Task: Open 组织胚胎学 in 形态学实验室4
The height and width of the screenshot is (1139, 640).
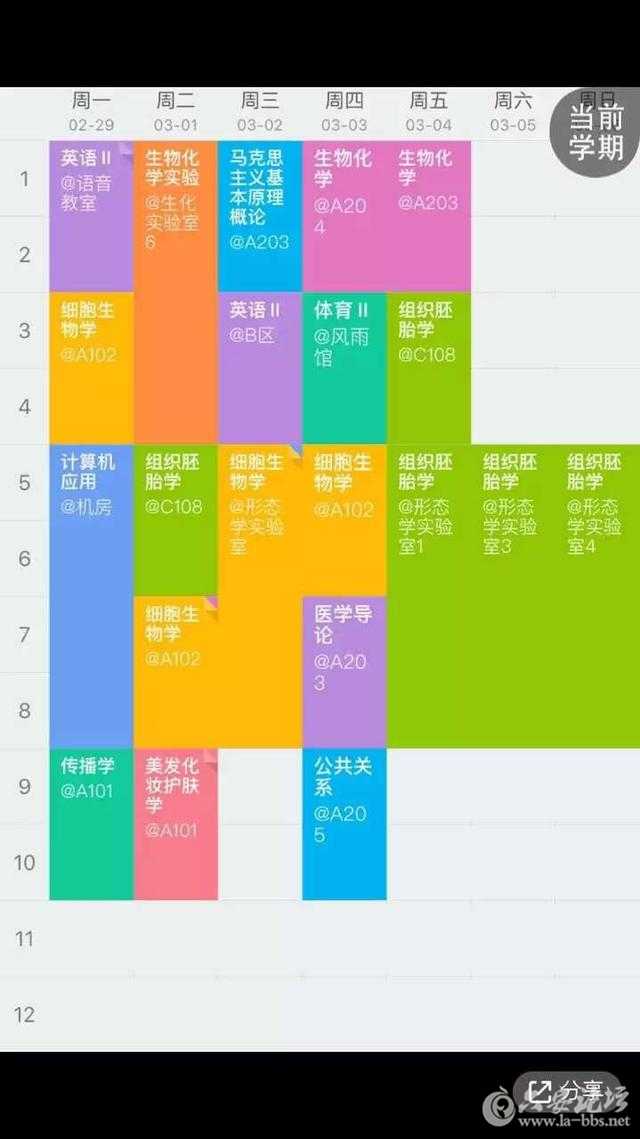Action: (597, 595)
